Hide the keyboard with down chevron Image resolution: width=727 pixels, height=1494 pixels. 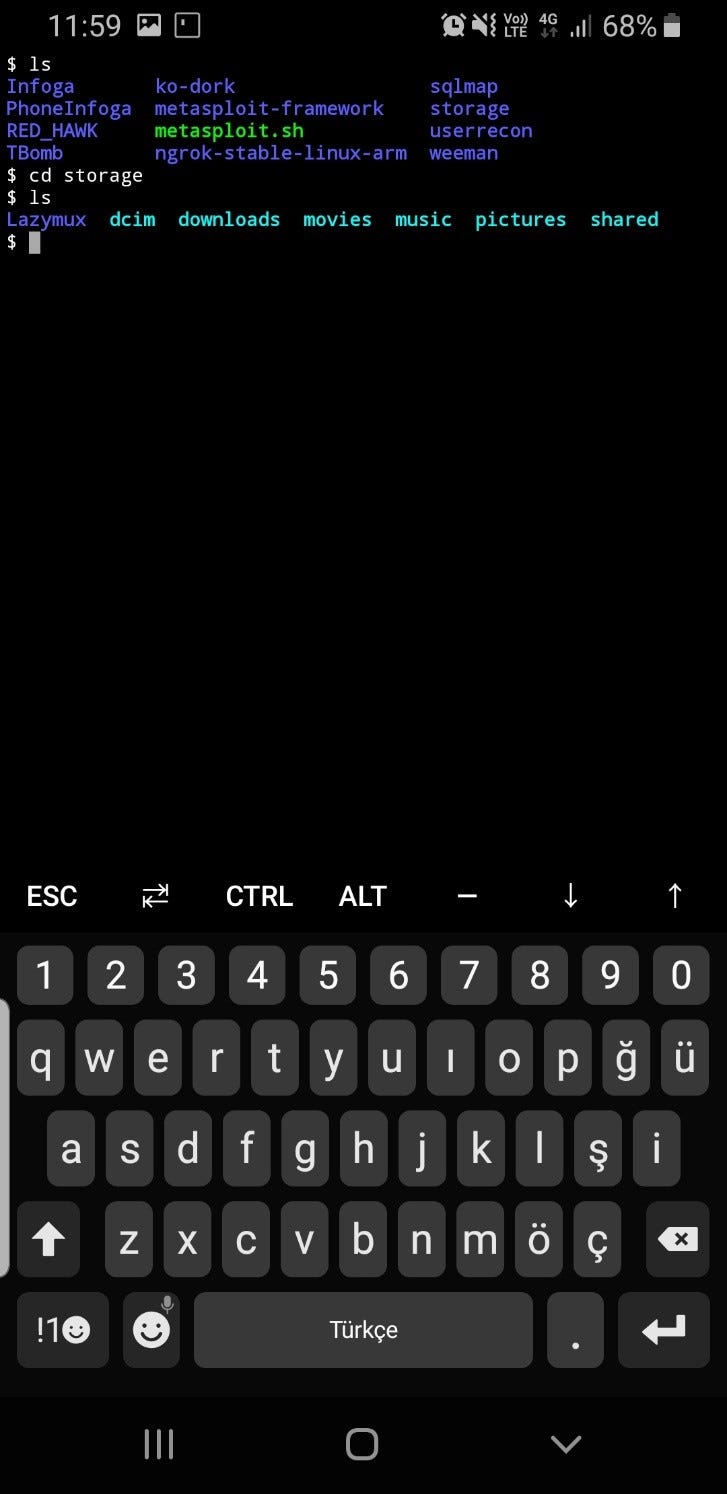pyautogui.click(x=566, y=1444)
